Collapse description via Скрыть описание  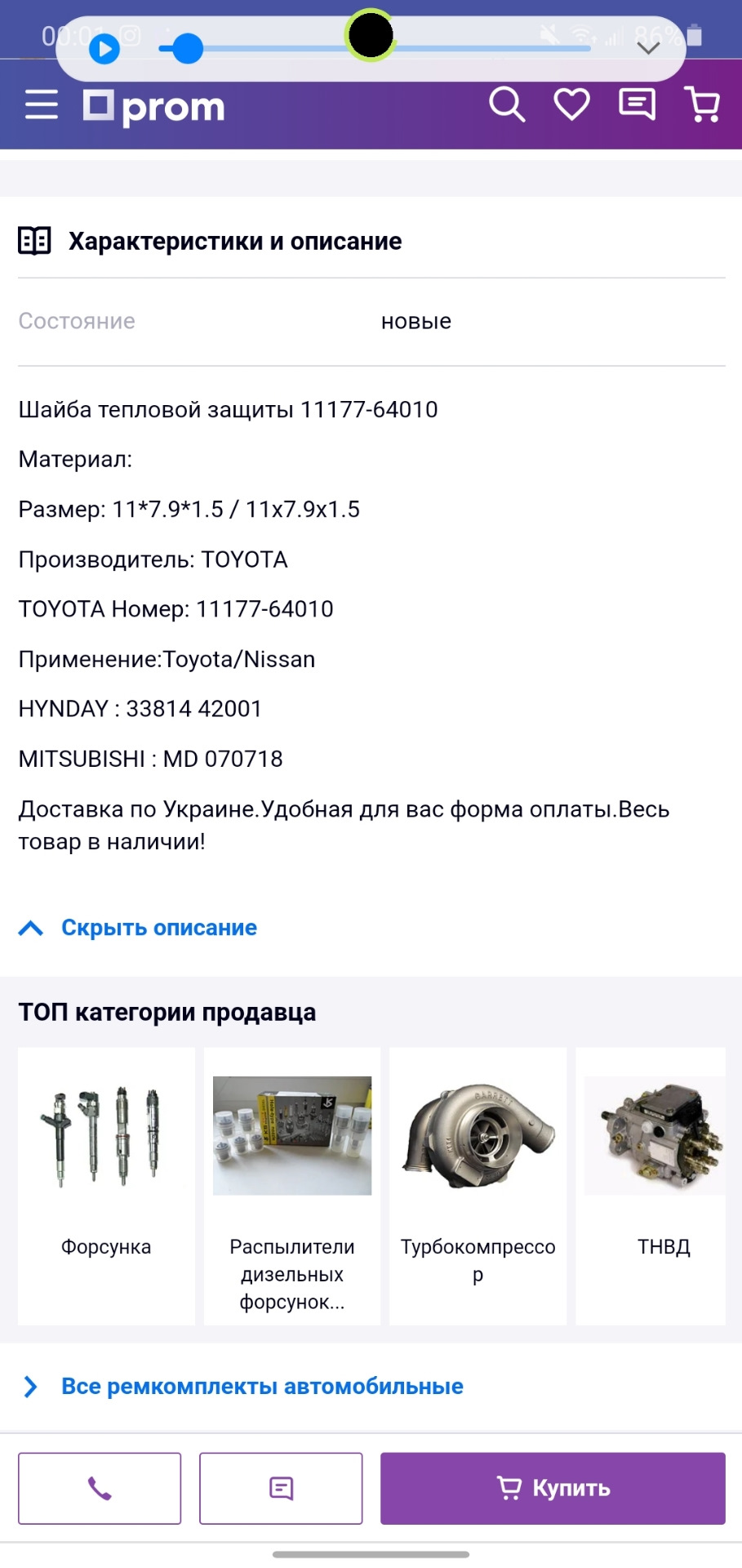click(x=159, y=927)
